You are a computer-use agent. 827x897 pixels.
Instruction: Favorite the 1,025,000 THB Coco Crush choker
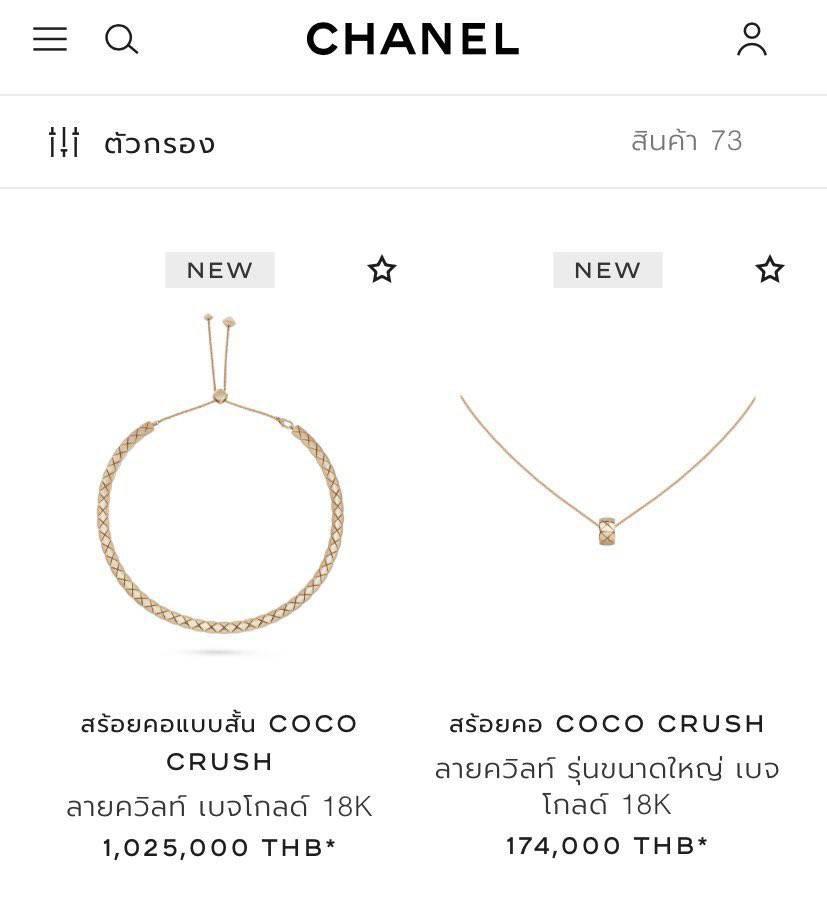click(x=381, y=269)
